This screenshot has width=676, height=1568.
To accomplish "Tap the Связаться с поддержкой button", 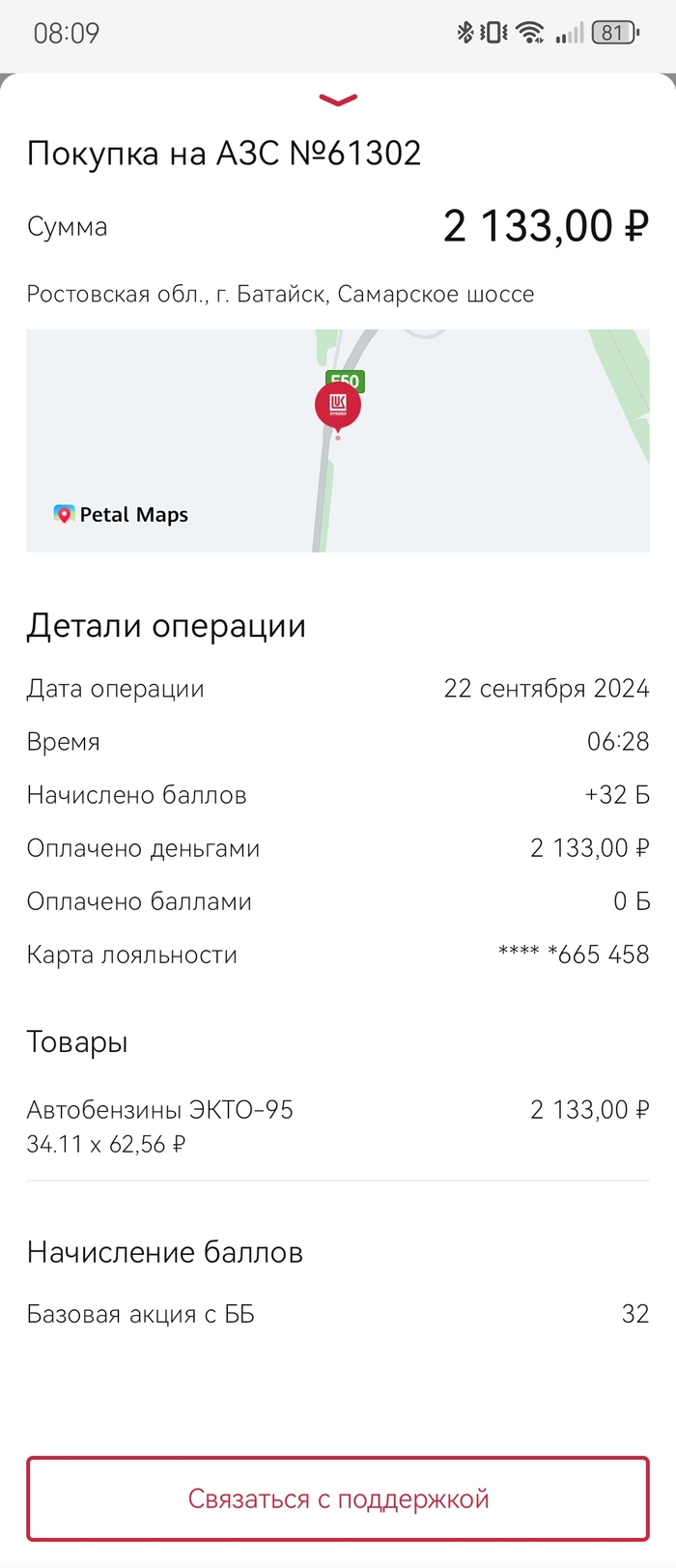I will pyautogui.click(x=338, y=1498).
